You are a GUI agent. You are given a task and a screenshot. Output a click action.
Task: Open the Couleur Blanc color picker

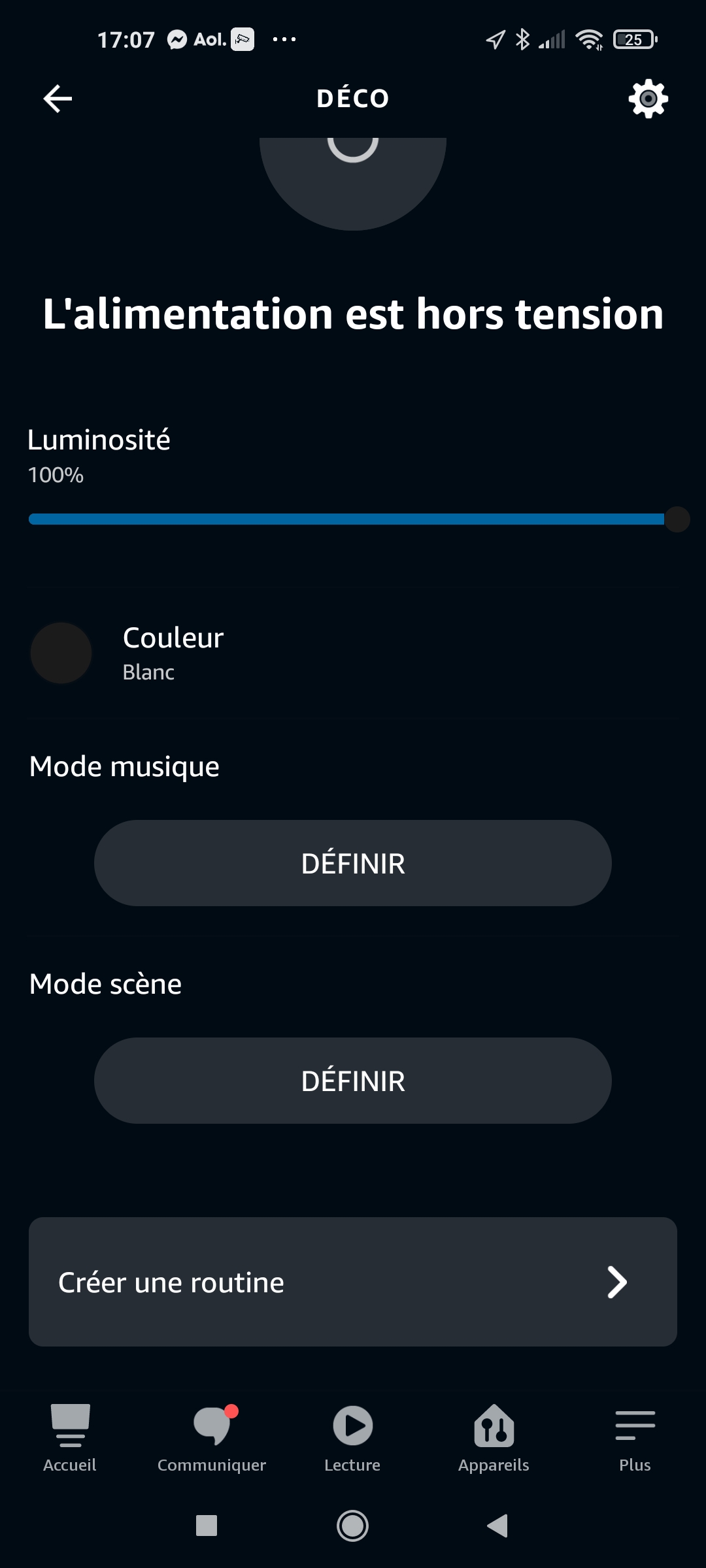[x=353, y=653]
